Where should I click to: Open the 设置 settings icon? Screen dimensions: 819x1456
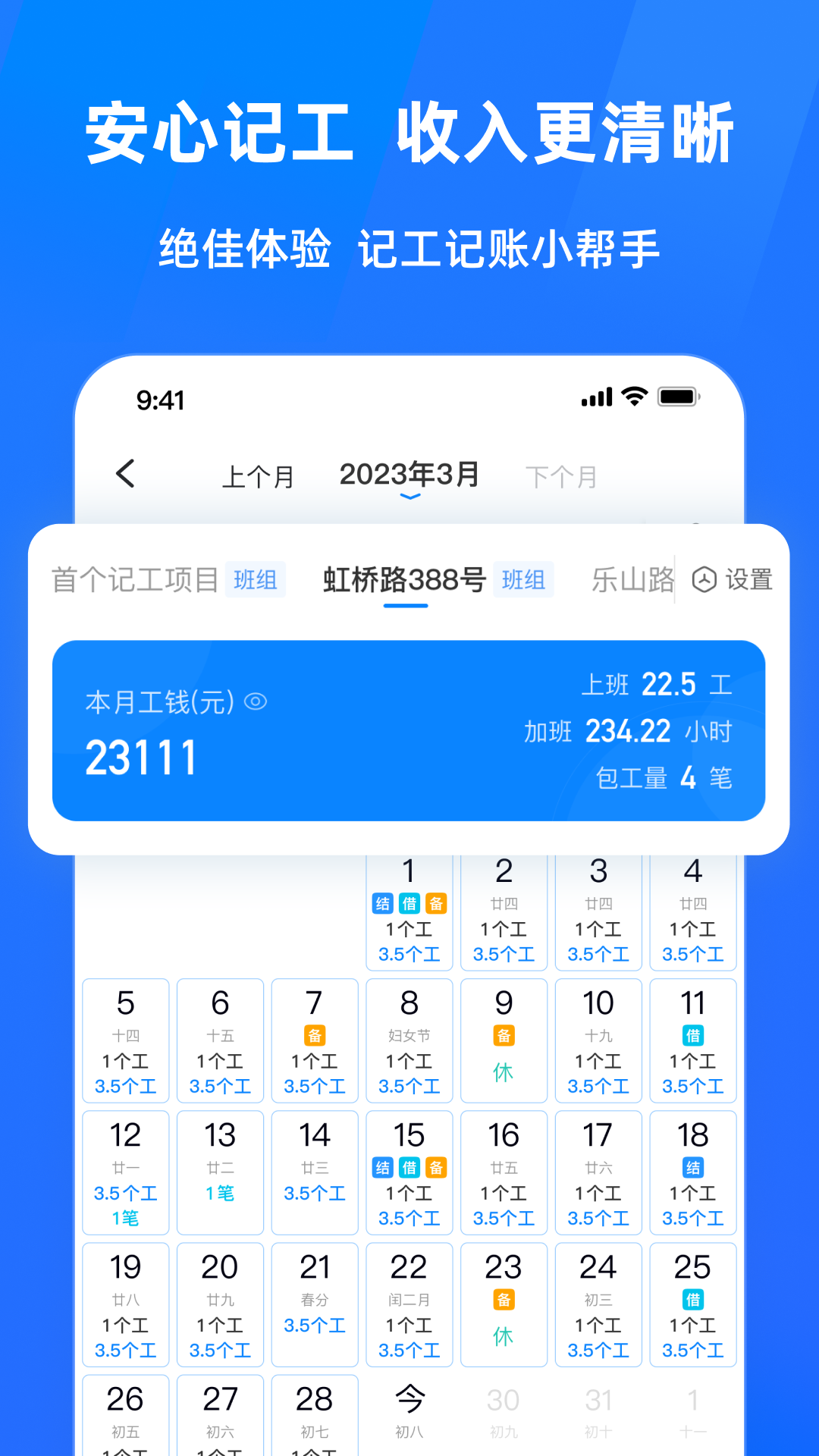coord(733,579)
